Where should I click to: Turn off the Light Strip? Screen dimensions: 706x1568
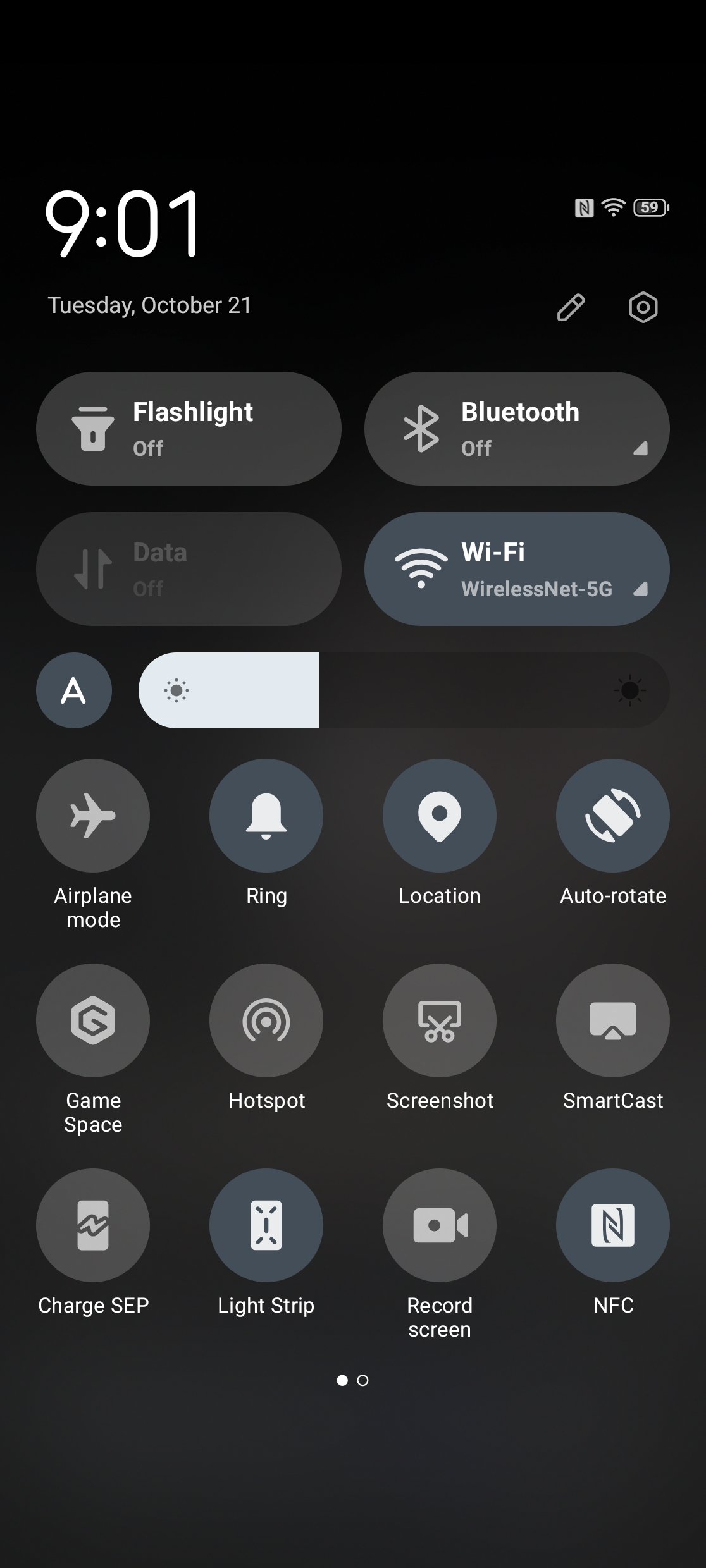(x=266, y=1225)
